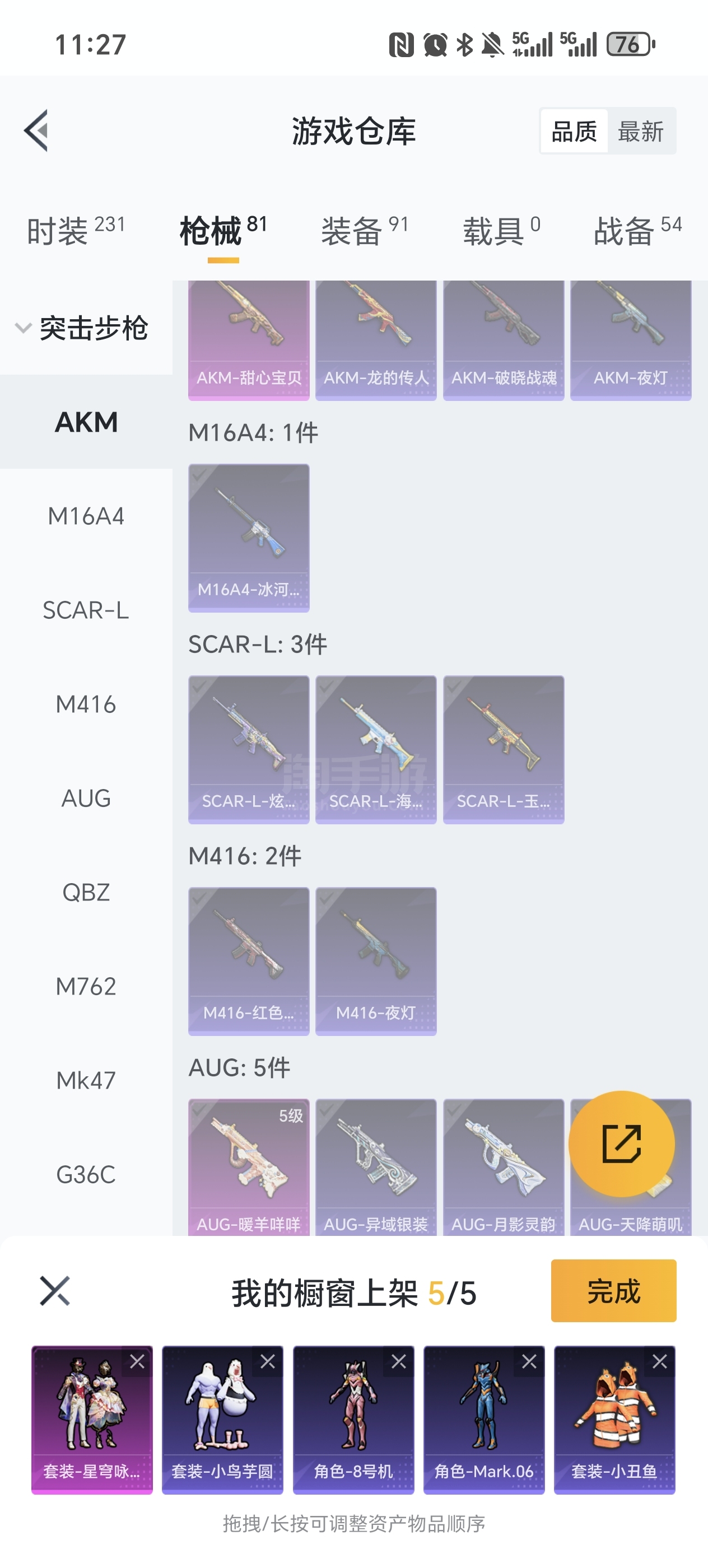Select the M16A4-冰河 skin tile
The height and width of the screenshot is (1568, 708).
(248, 537)
